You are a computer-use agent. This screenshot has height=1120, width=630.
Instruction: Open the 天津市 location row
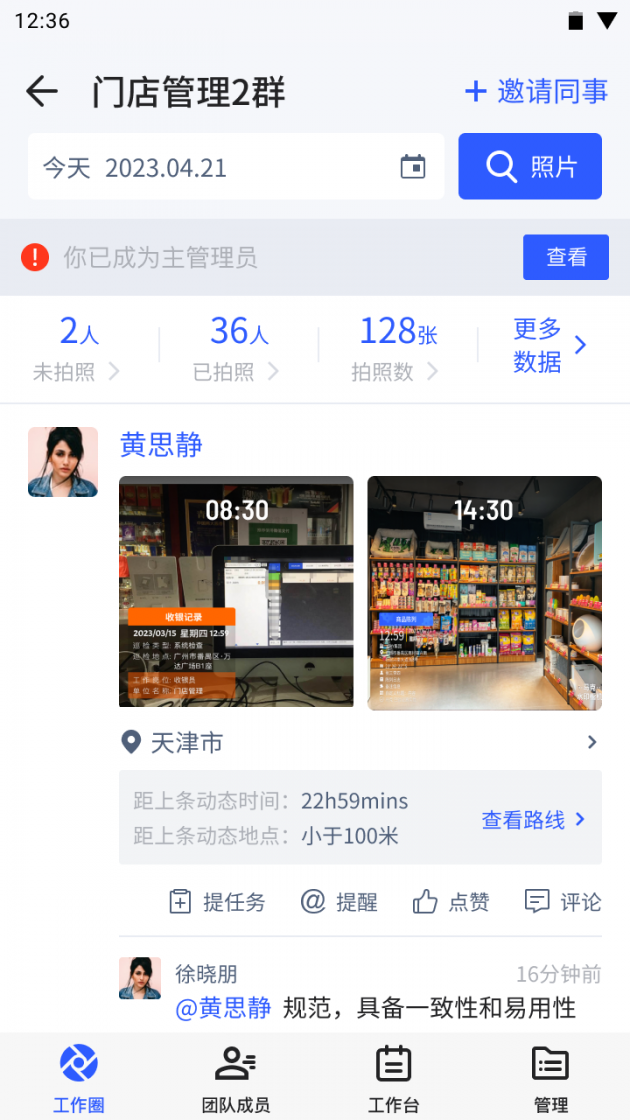[360, 742]
